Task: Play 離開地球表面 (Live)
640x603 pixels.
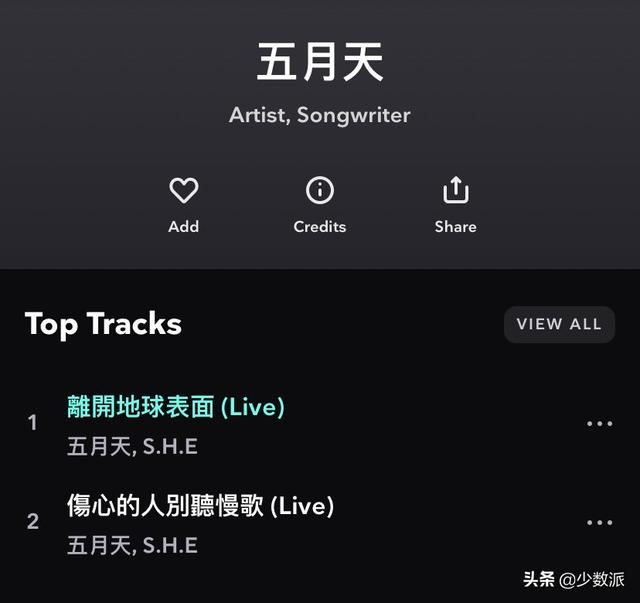Action: click(176, 408)
